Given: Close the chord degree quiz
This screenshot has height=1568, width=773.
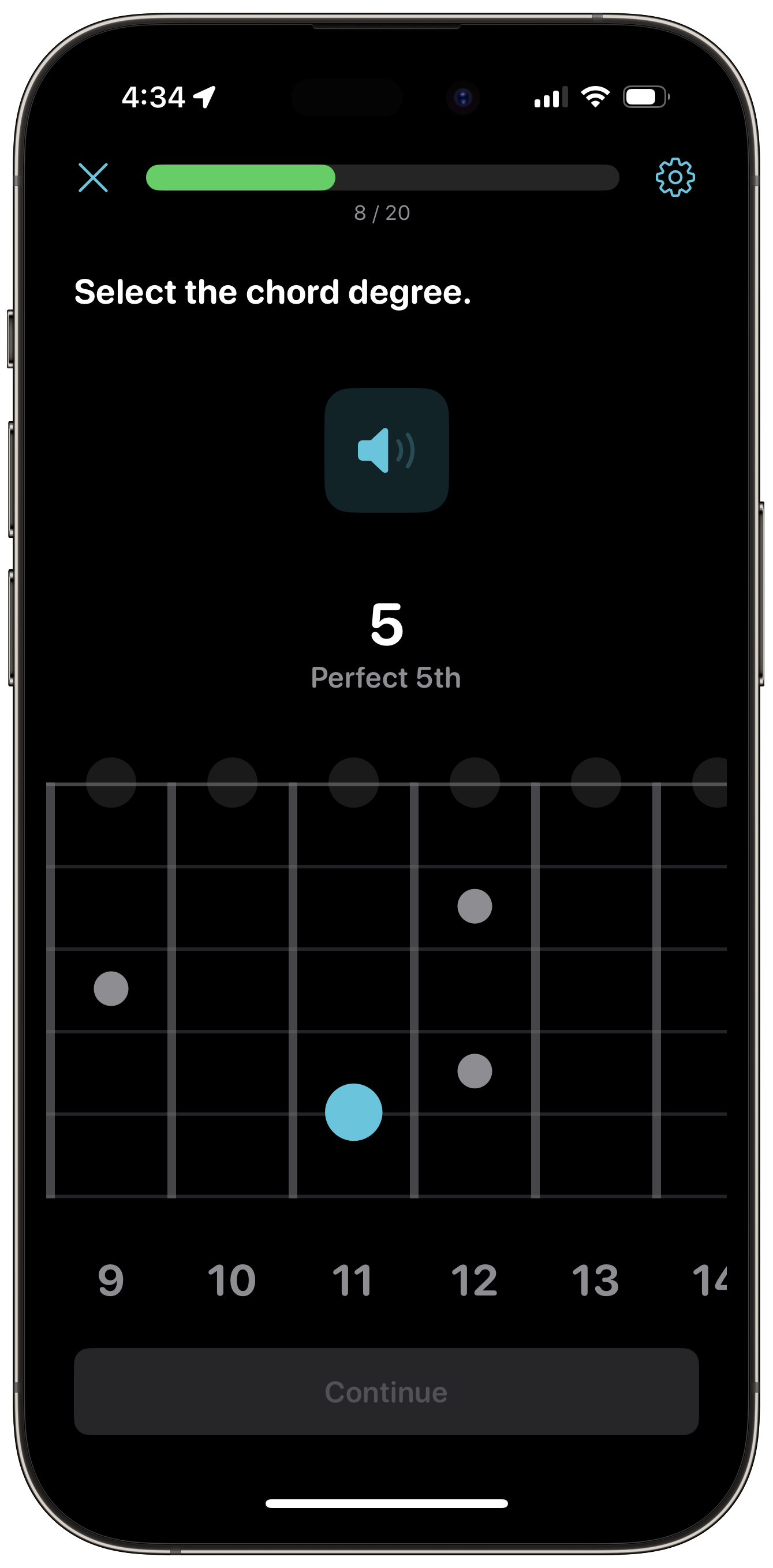Looking at the screenshot, I should [93, 177].
